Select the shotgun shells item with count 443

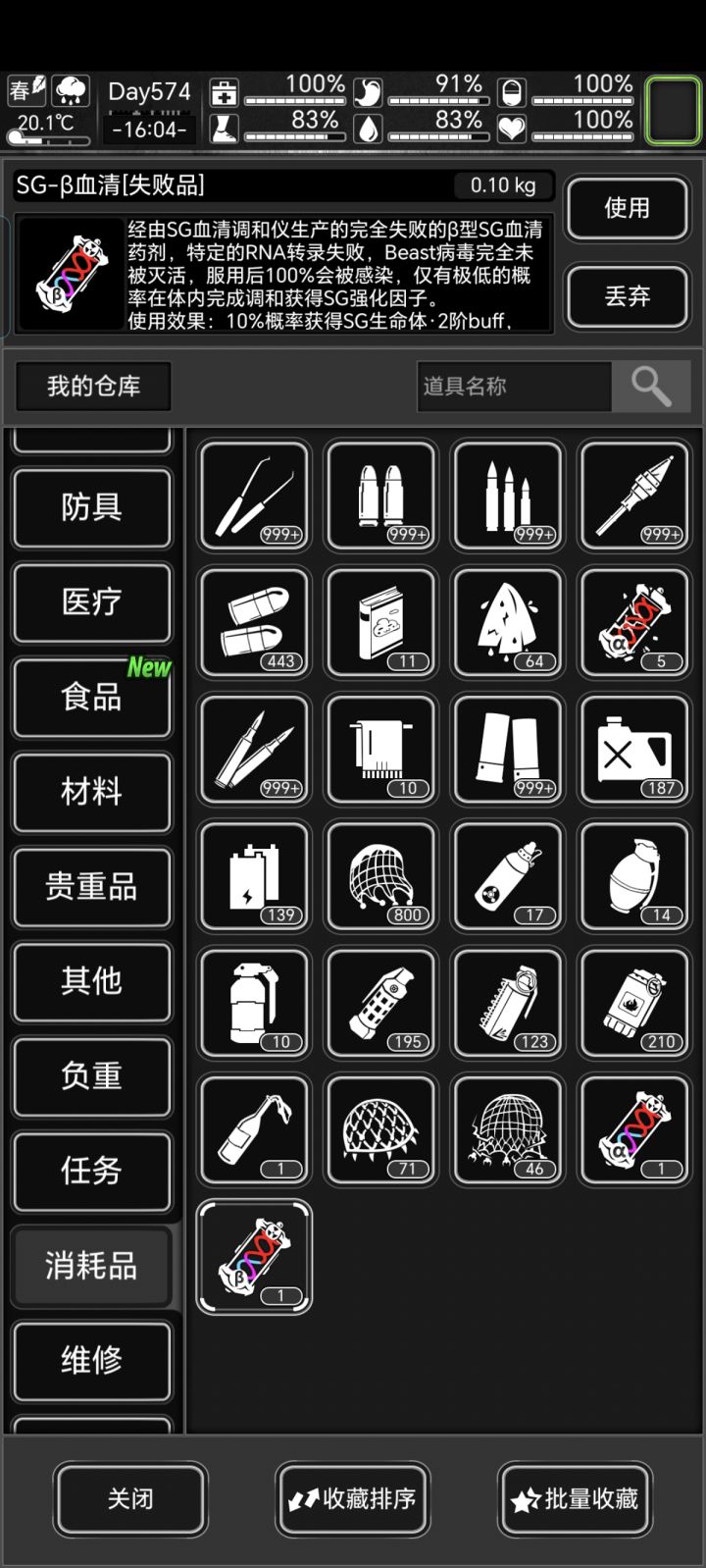pos(253,623)
